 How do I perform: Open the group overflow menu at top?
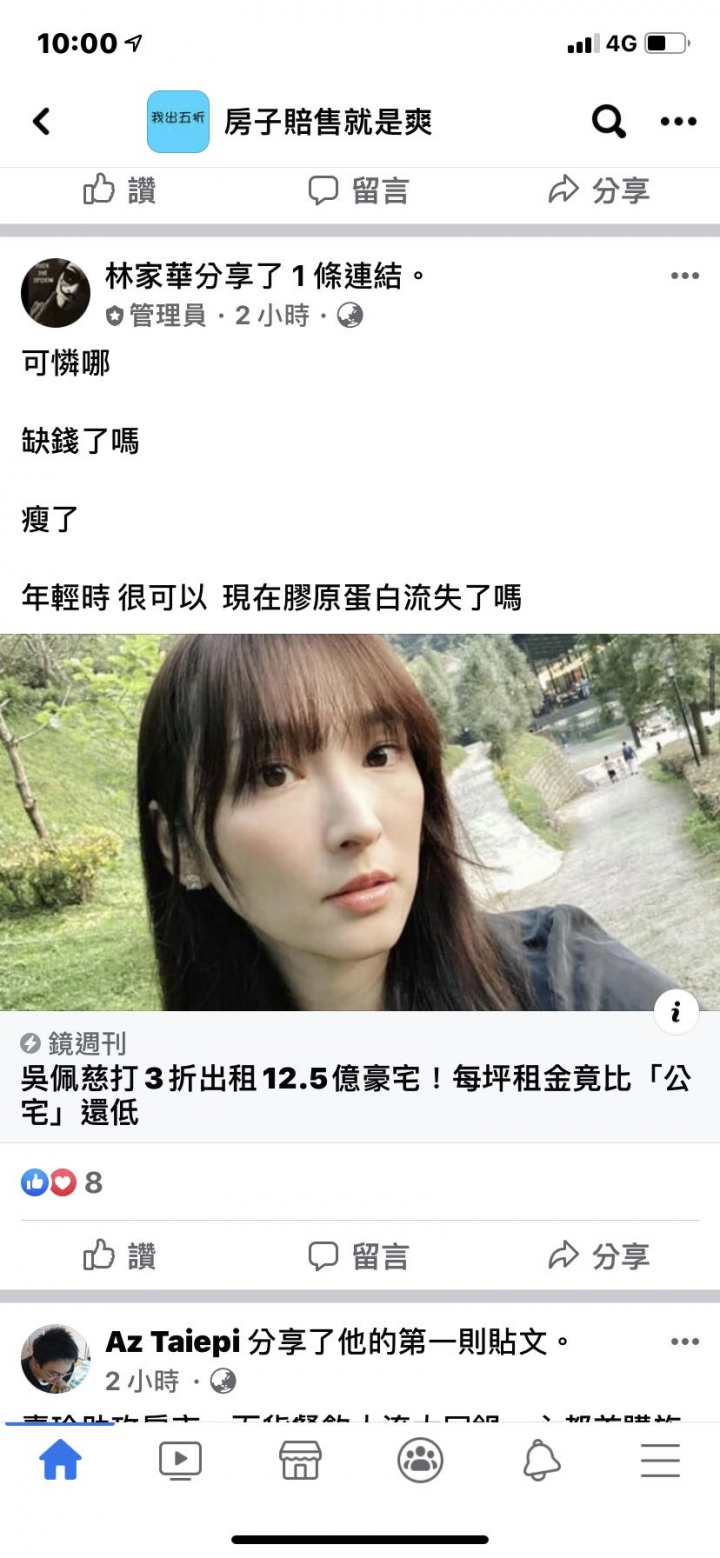(x=678, y=122)
